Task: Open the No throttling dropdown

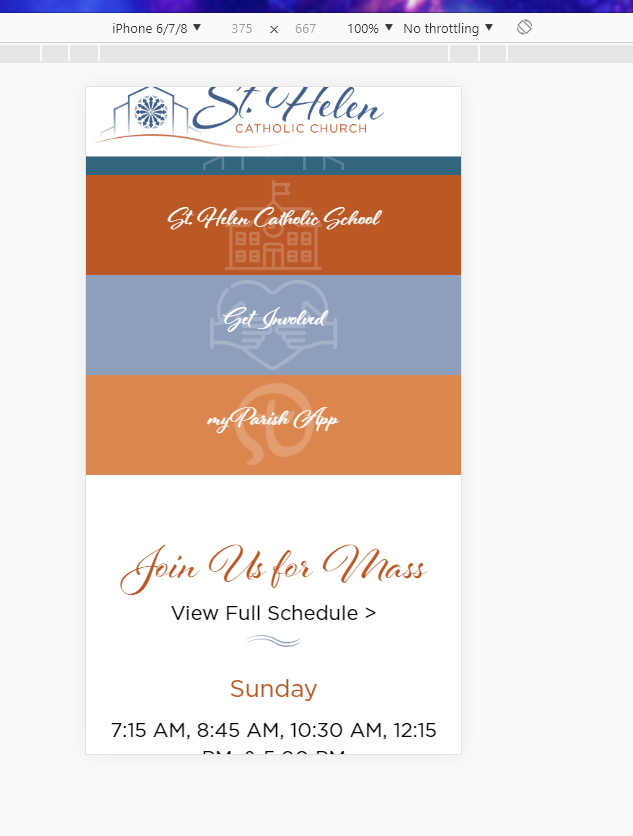Action: [x=448, y=28]
